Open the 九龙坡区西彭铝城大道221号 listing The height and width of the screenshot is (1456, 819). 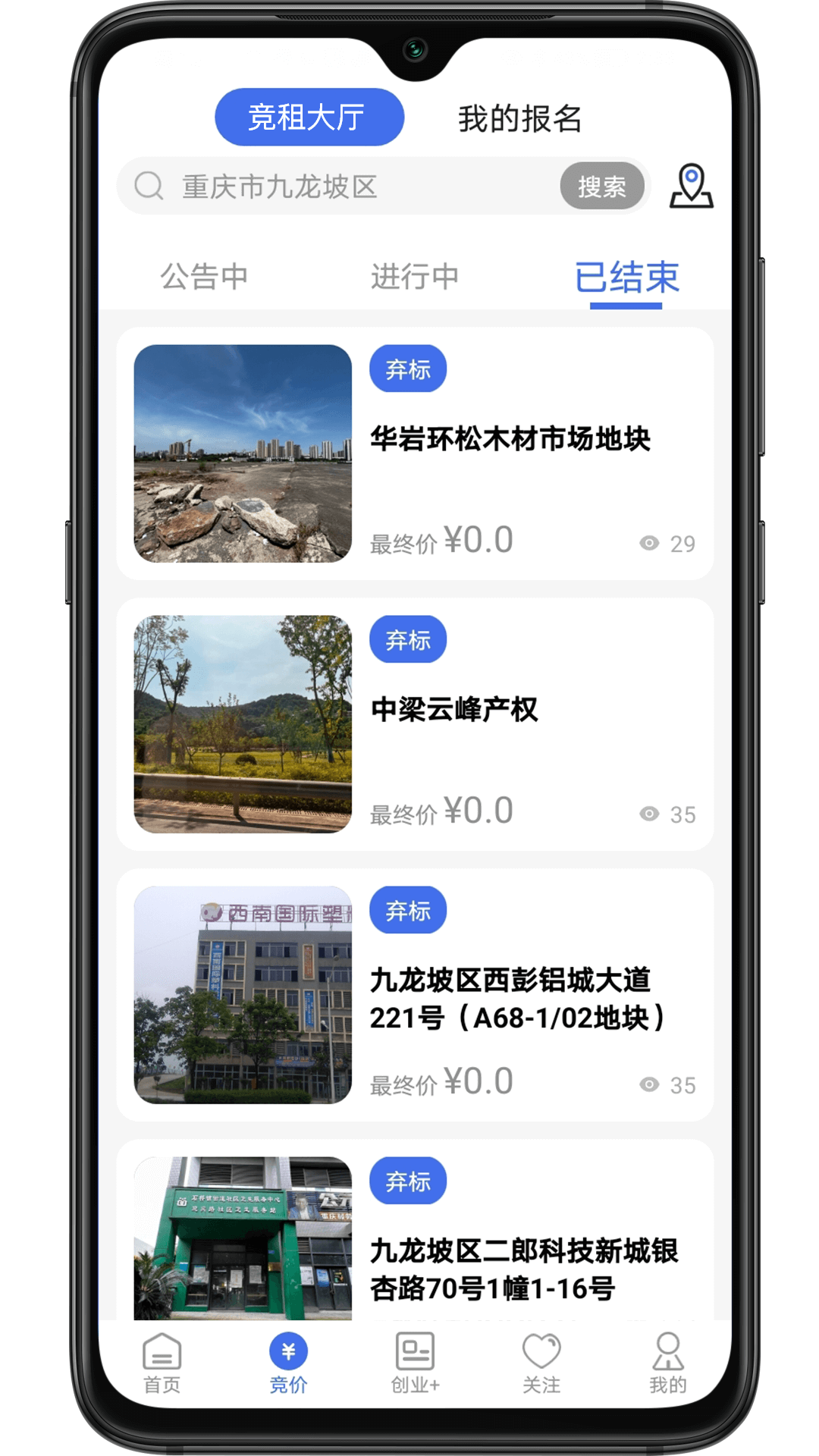point(516,998)
